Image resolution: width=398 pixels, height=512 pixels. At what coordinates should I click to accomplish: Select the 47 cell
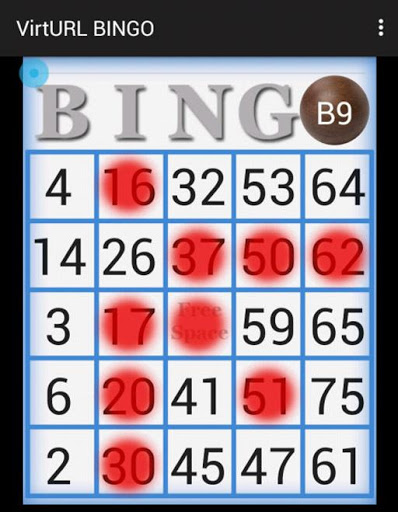coord(268,462)
